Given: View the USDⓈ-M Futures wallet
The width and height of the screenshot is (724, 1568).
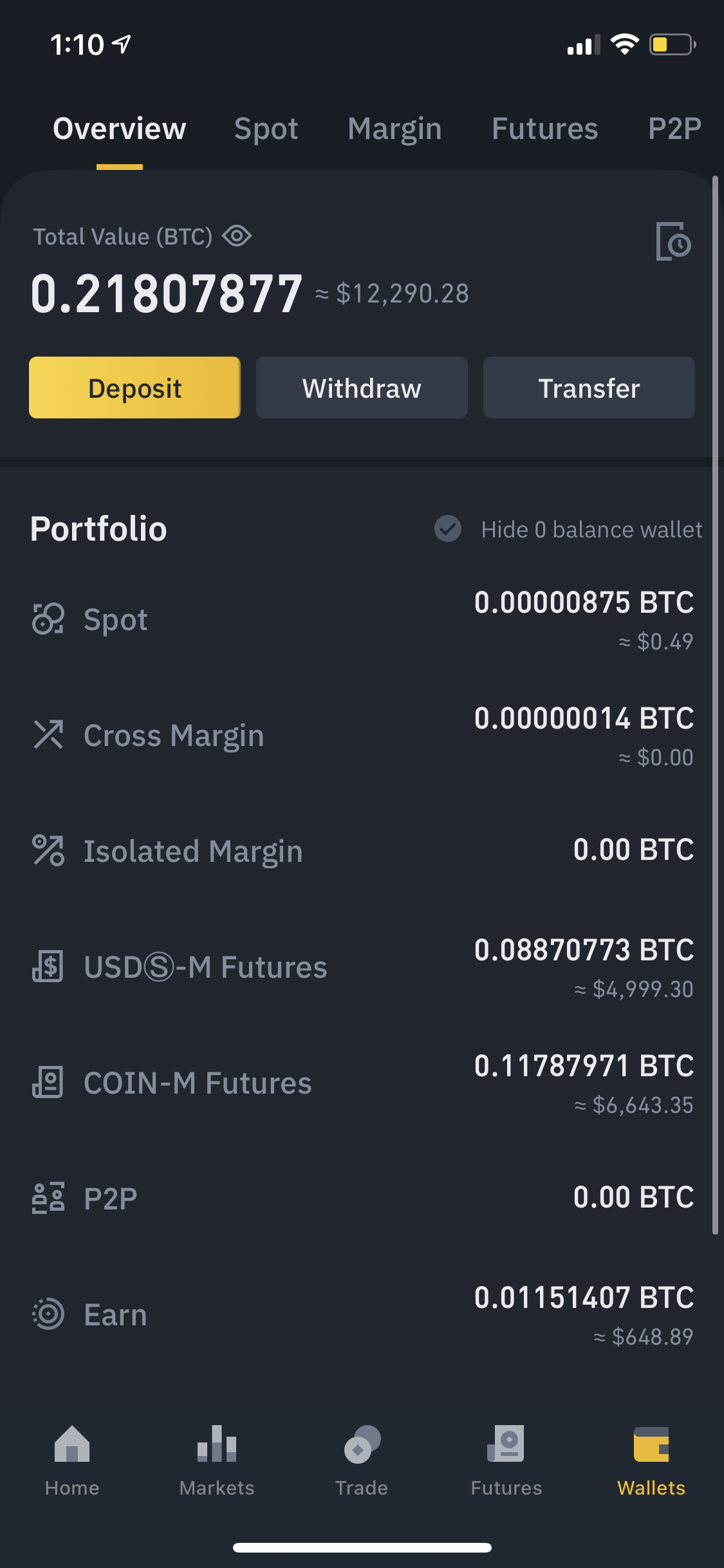Looking at the screenshot, I should click(362, 967).
